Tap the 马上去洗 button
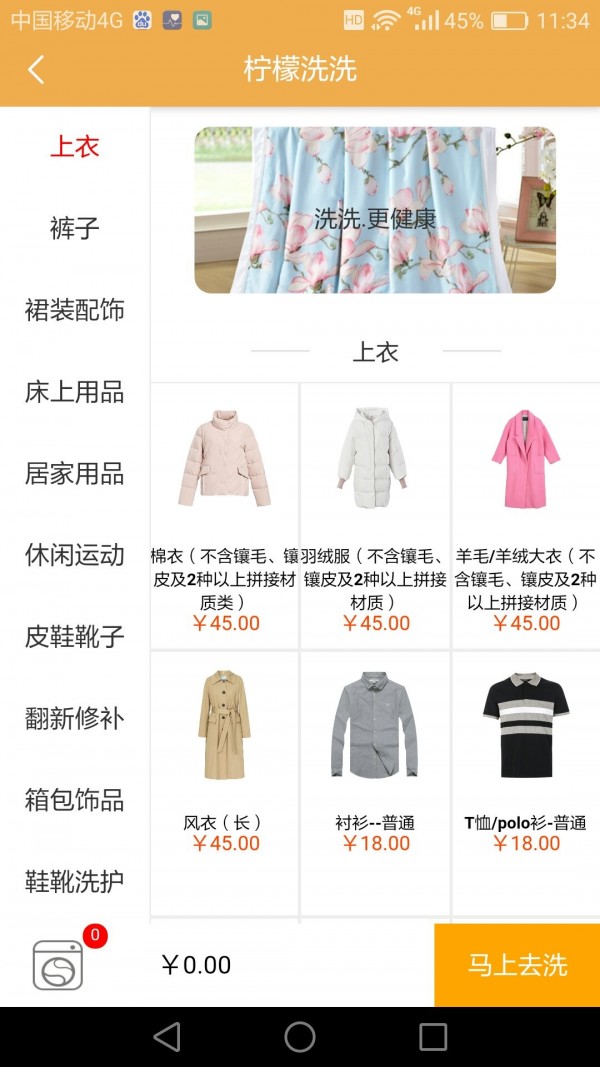The height and width of the screenshot is (1067, 600). click(x=517, y=965)
